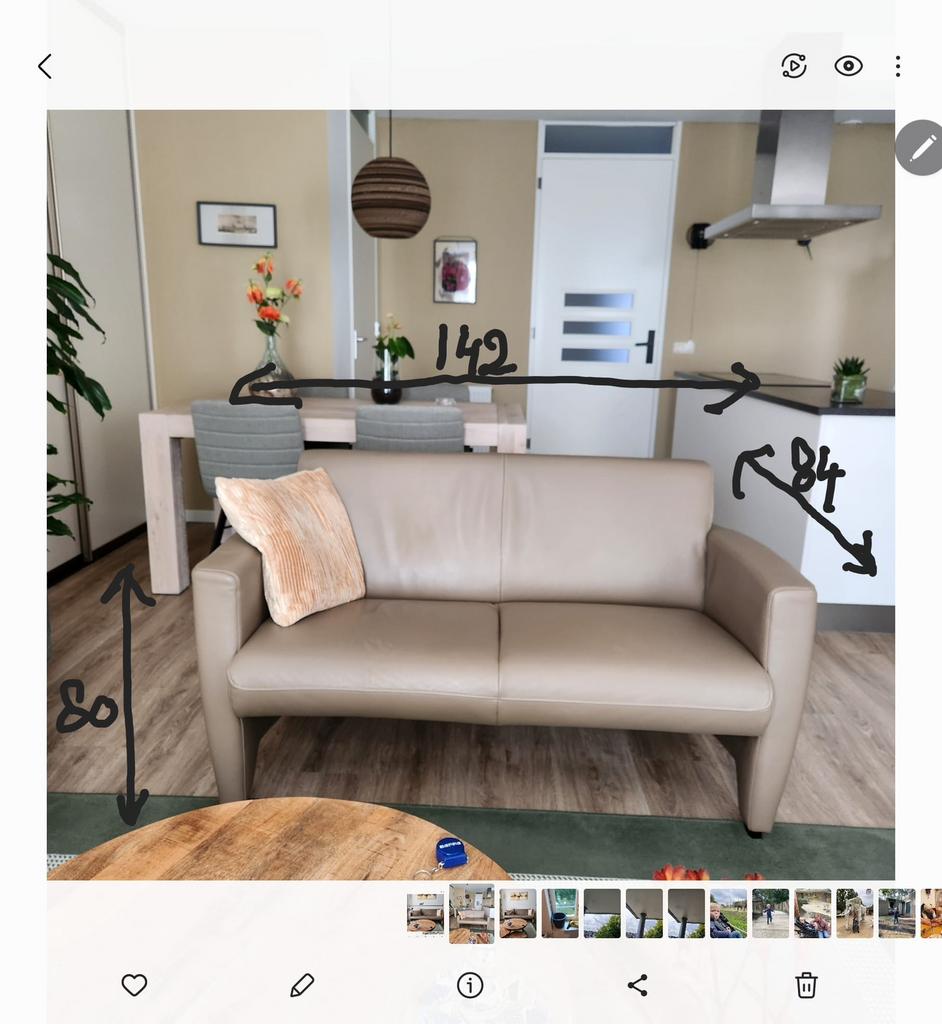View photo details info
Viewport: 942px width, 1024px height.
(470, 985)
